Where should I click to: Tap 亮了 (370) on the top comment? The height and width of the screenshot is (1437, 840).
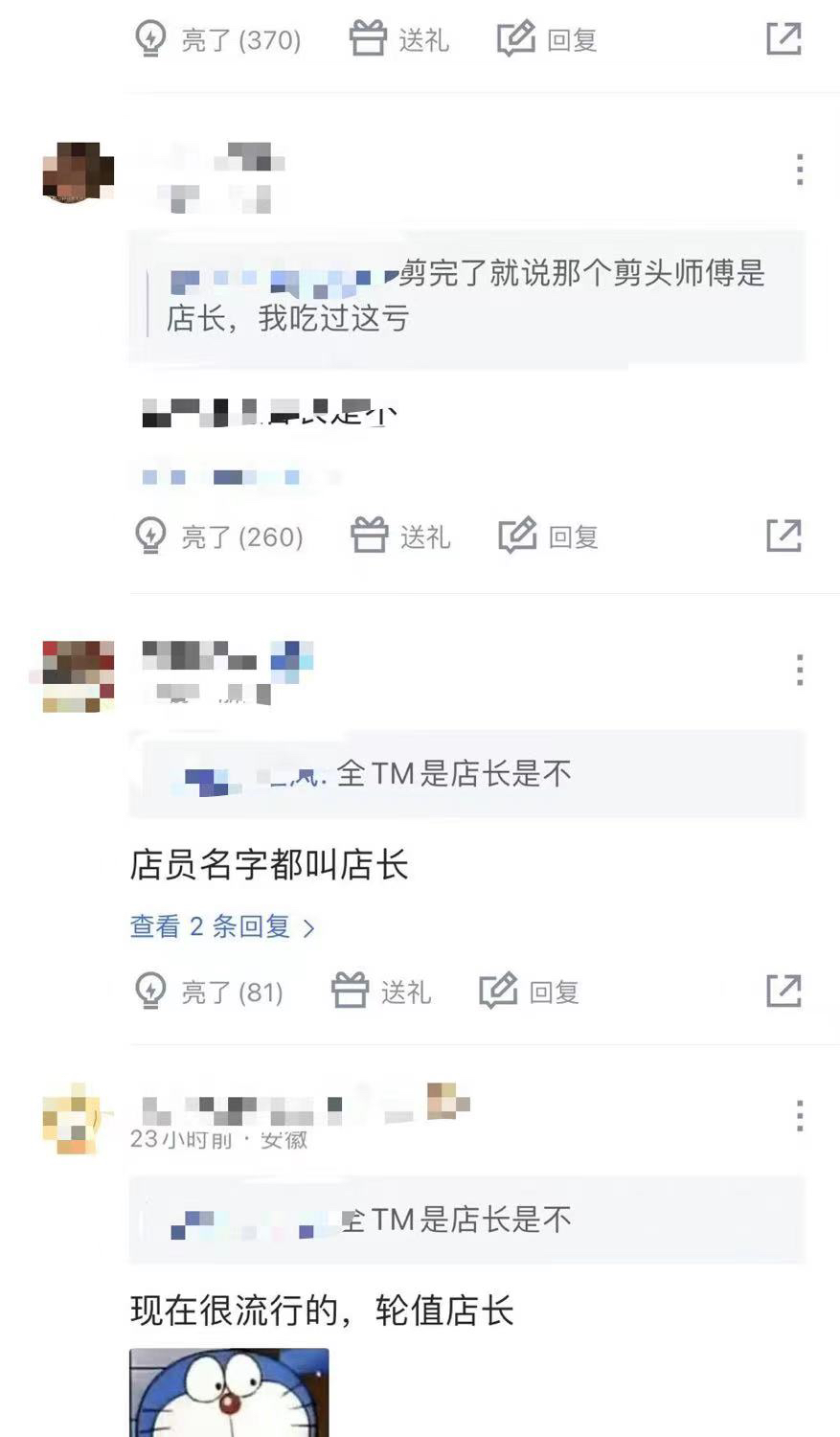click(x=217, y=40)
